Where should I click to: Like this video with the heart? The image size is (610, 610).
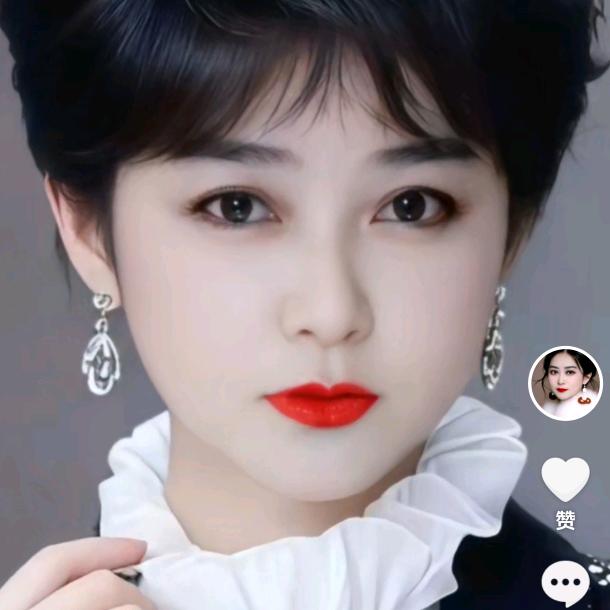point(565,479)
